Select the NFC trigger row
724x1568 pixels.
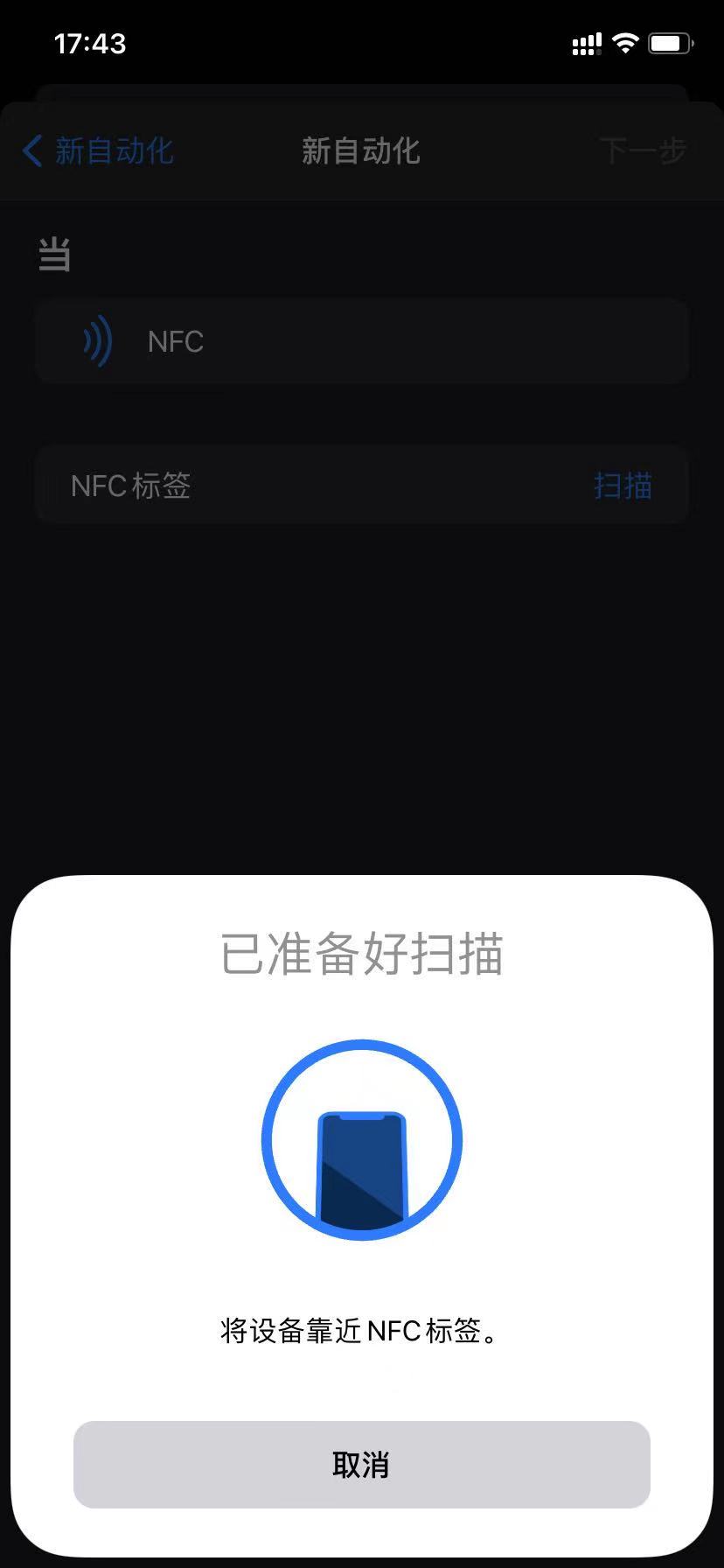(361, 341)
